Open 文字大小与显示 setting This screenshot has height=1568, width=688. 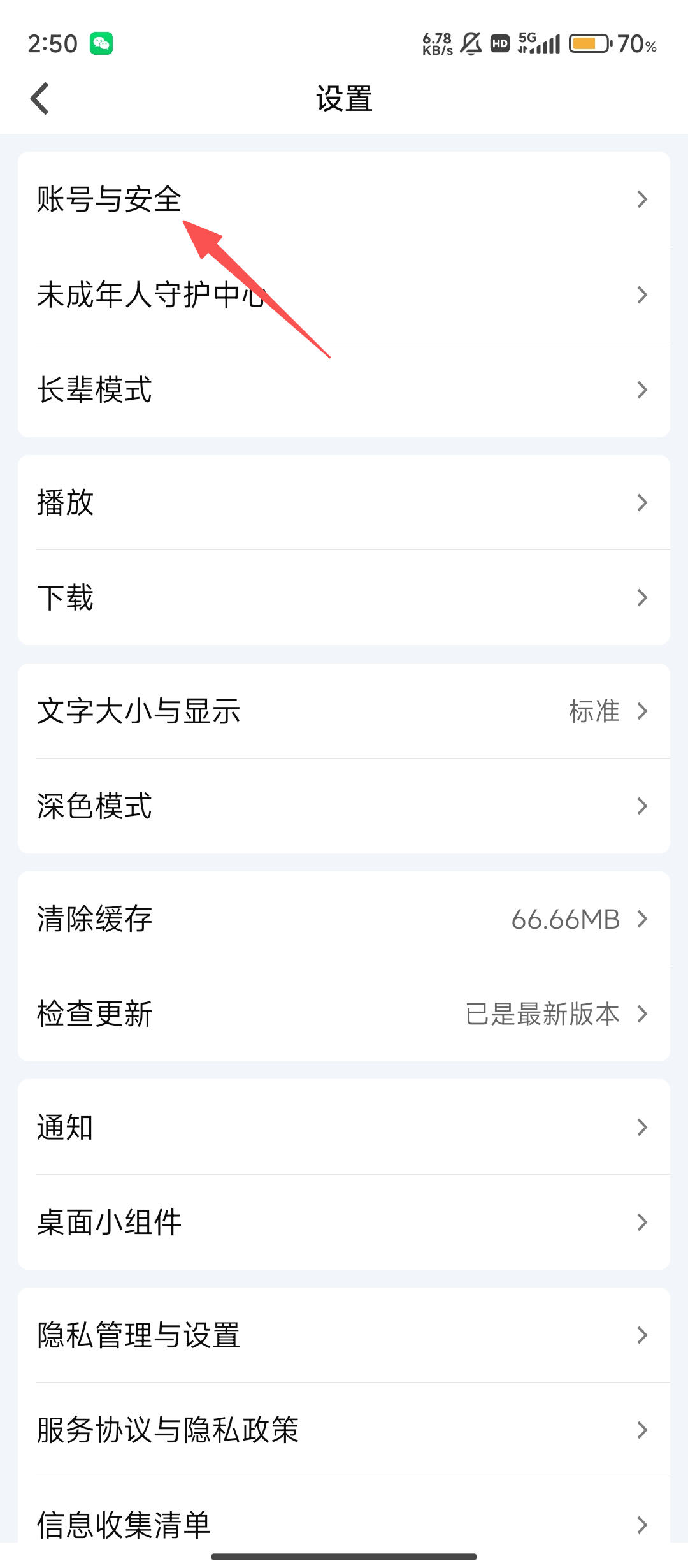(344, 711)
